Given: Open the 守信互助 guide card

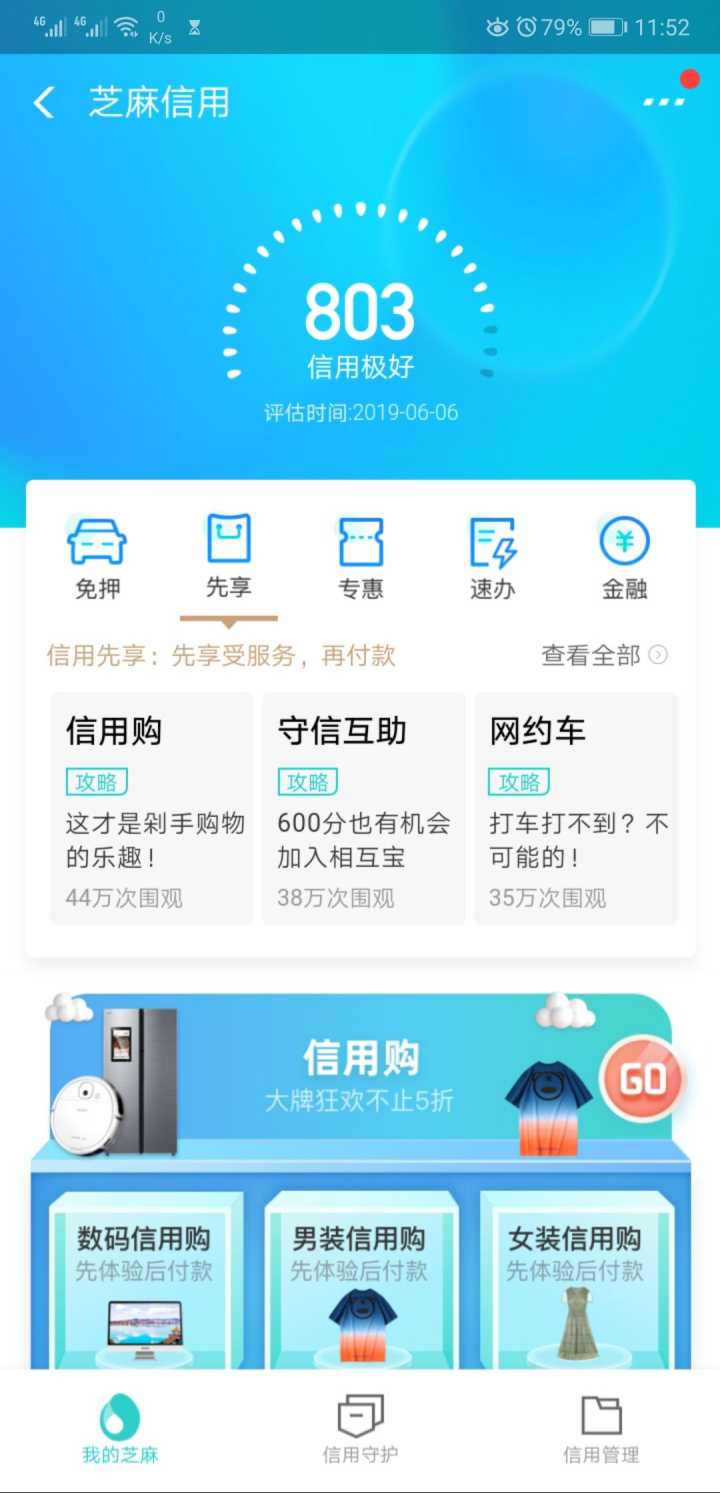Looking at the screenshot, I should 363,808.
